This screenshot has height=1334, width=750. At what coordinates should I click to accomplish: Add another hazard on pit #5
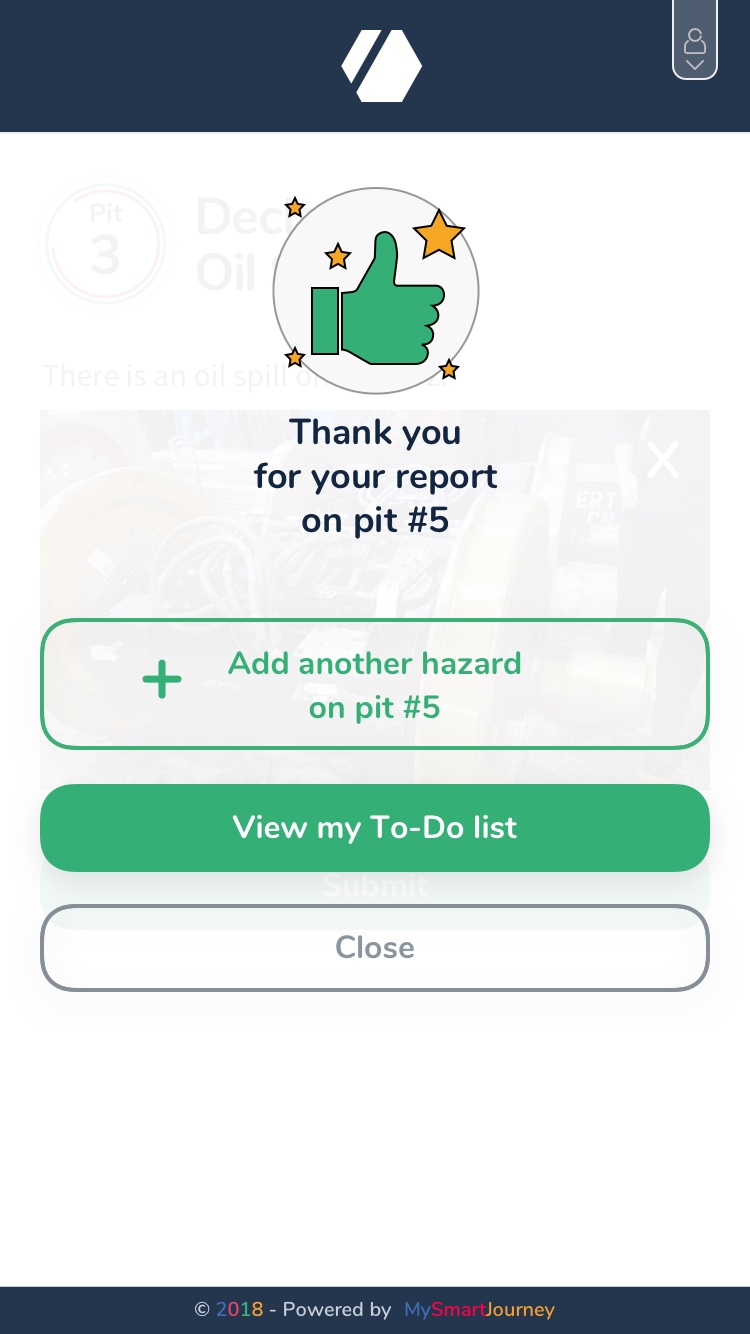click(375, 685)
